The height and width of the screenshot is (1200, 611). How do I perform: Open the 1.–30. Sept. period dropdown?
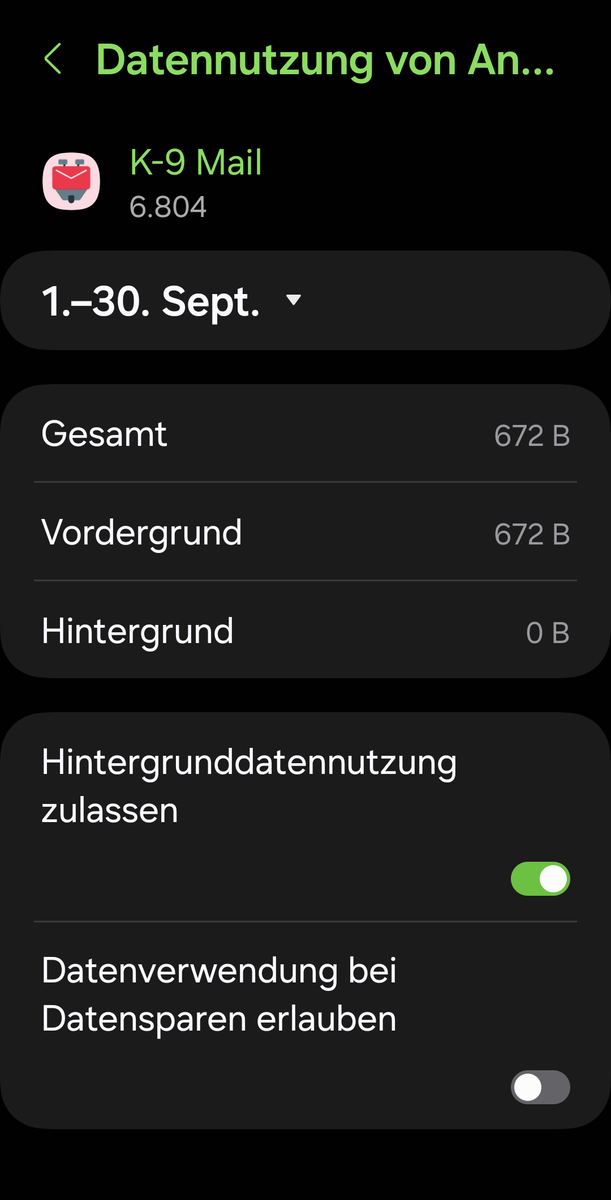pyautogui.click(x=171, y=301)
